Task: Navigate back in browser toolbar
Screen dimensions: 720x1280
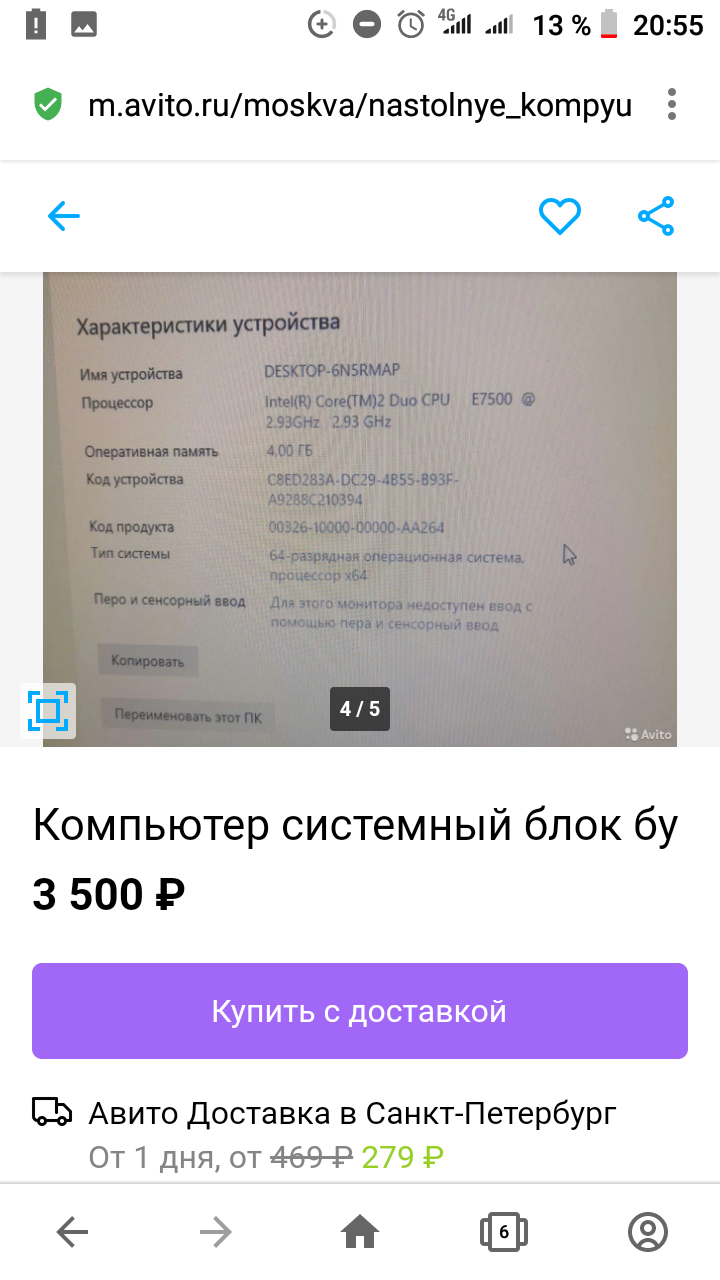Action: (72, 1232)
